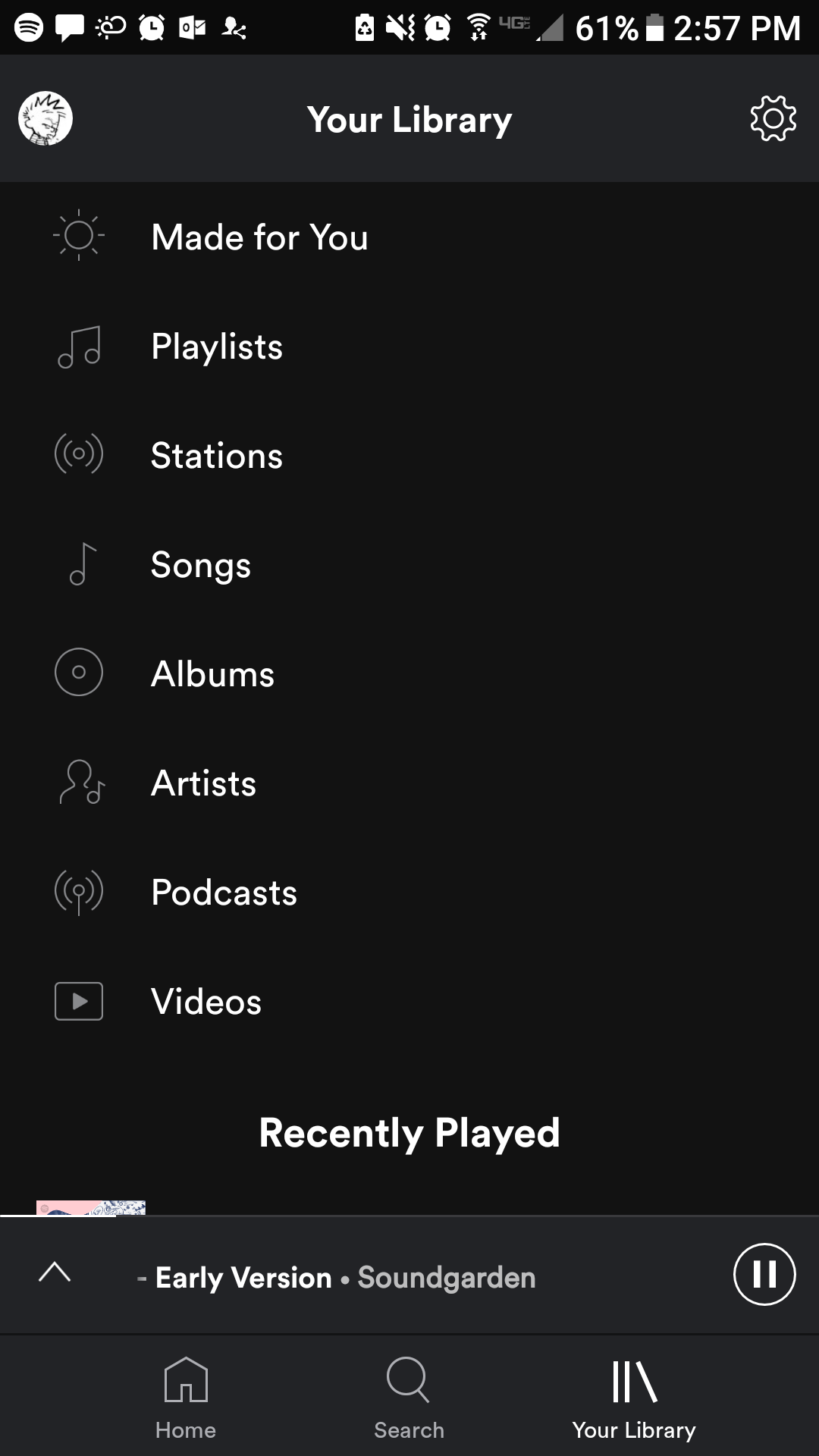This screenshot has width=819, height=1456.
Task: Open the Videos section
Action: (206, 1002)
